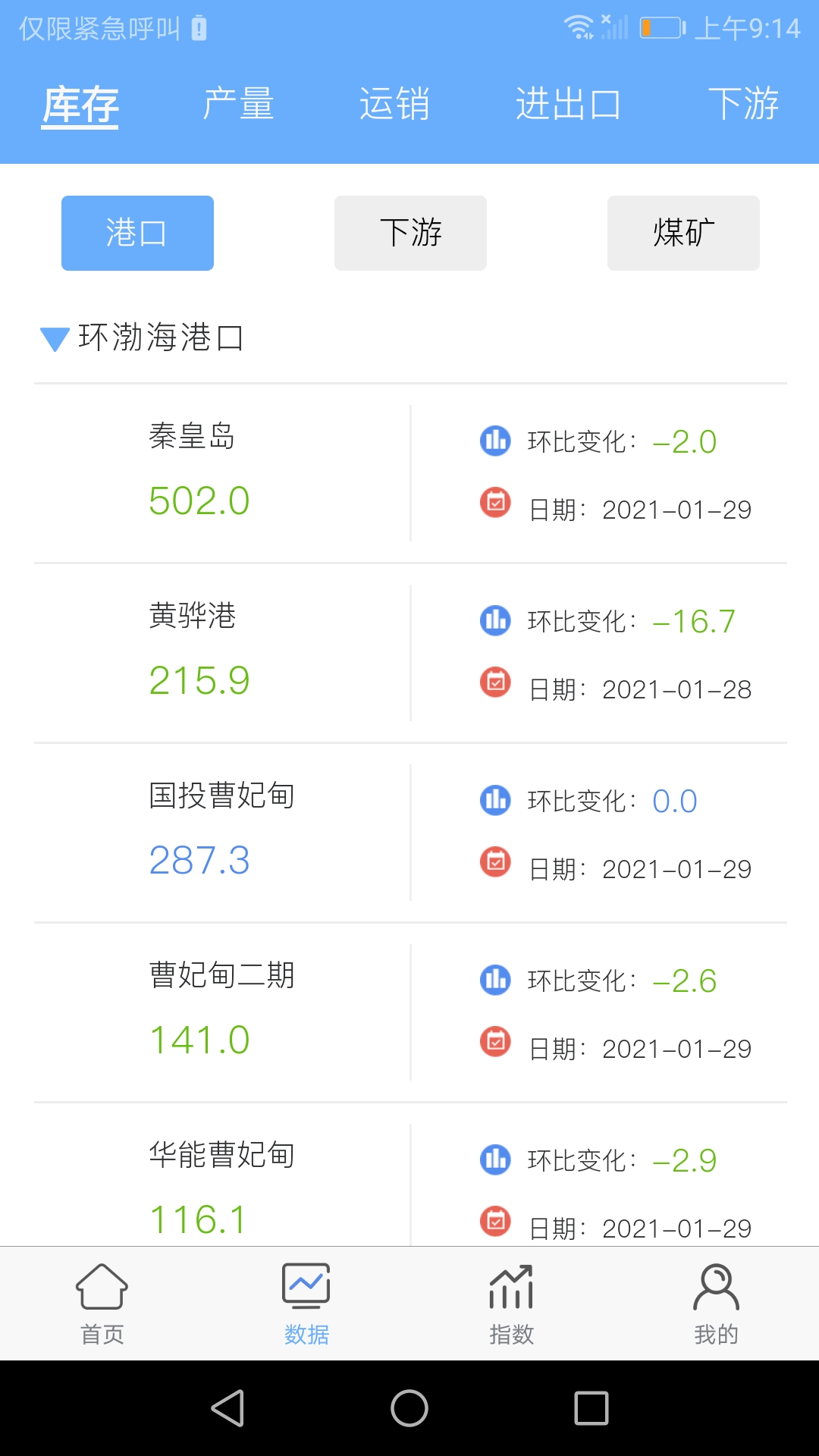Switch to the 产量 tab

point(238,105)
